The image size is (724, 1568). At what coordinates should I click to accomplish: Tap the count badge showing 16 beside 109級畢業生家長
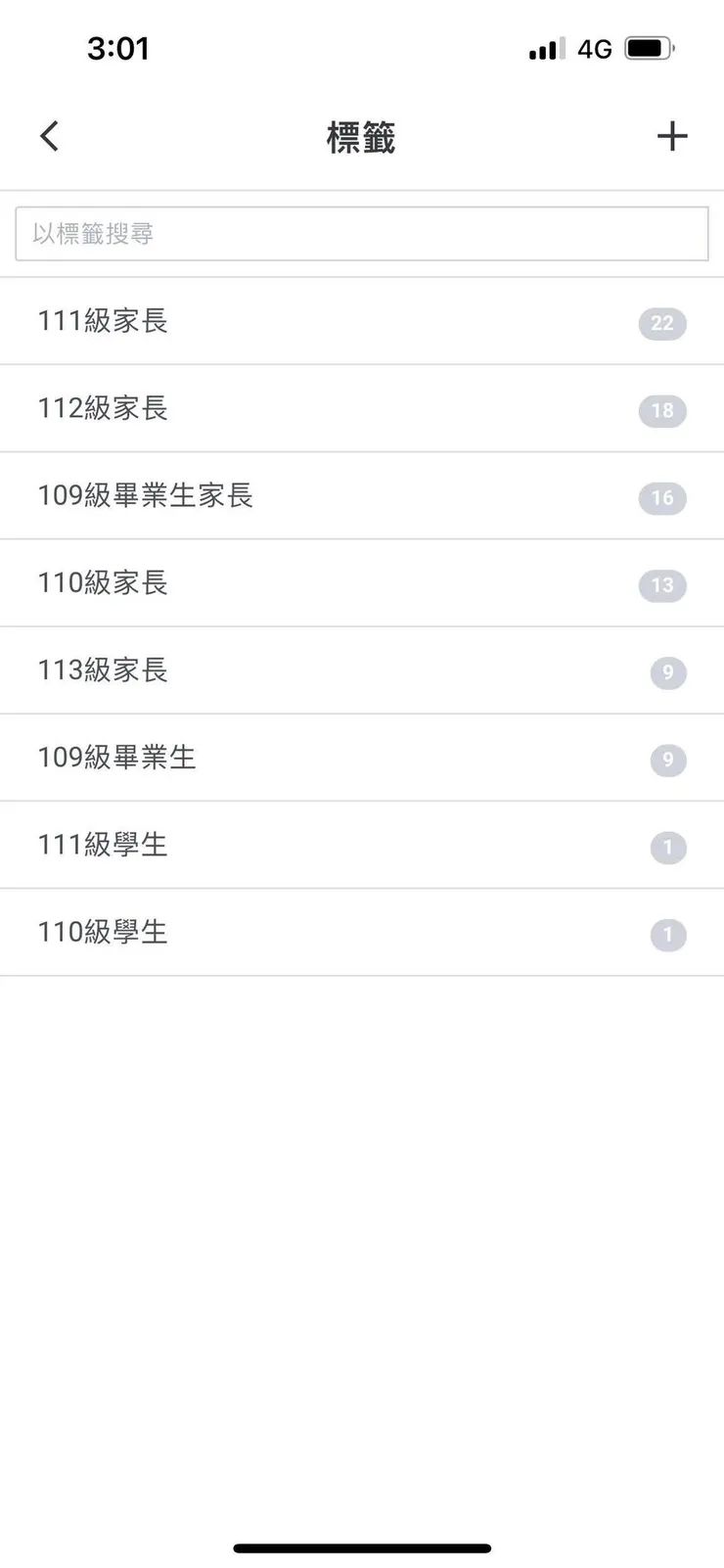[x=662, y=497]
